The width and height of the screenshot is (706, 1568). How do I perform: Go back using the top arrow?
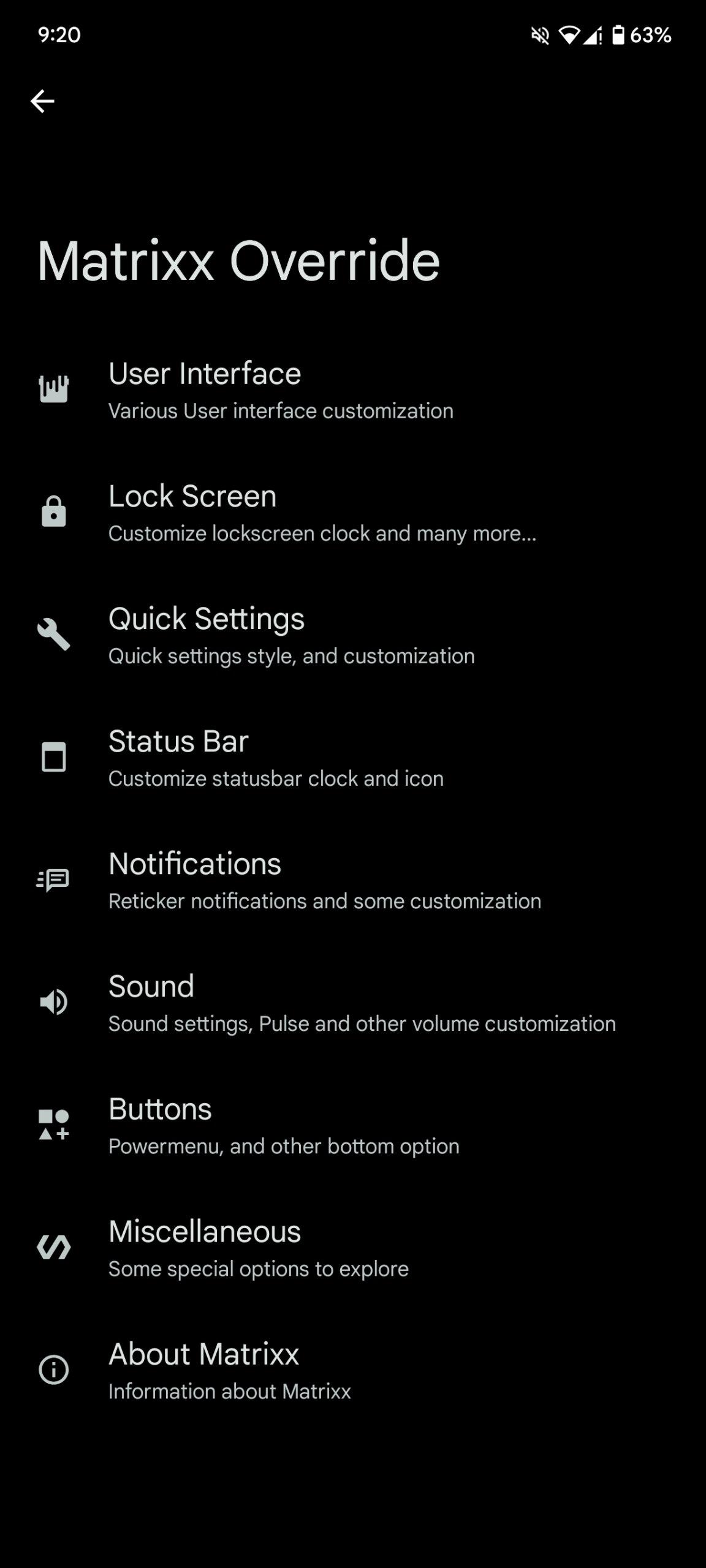[x=42, y=101]
